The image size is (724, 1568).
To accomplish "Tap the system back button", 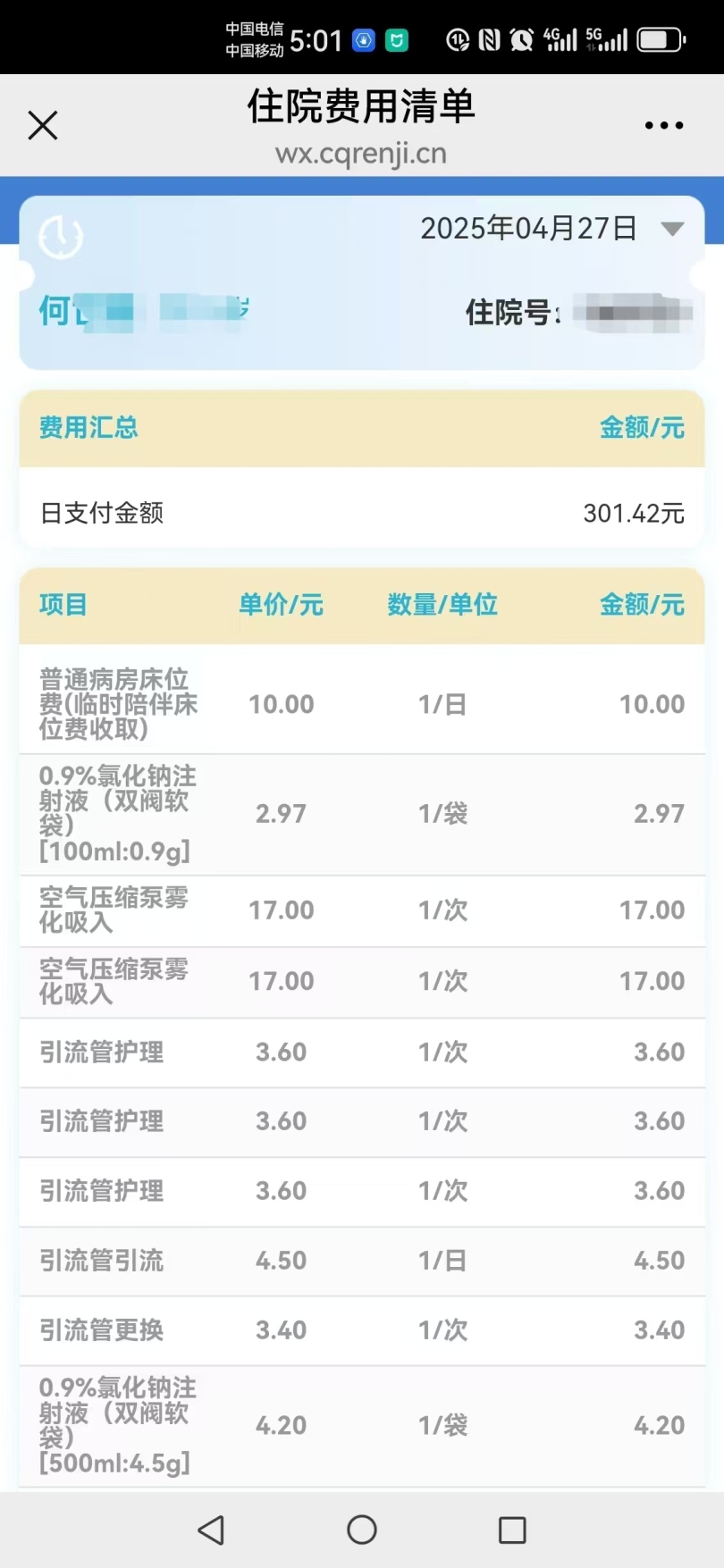I will pyautogui.click(x=211, y=1530).
